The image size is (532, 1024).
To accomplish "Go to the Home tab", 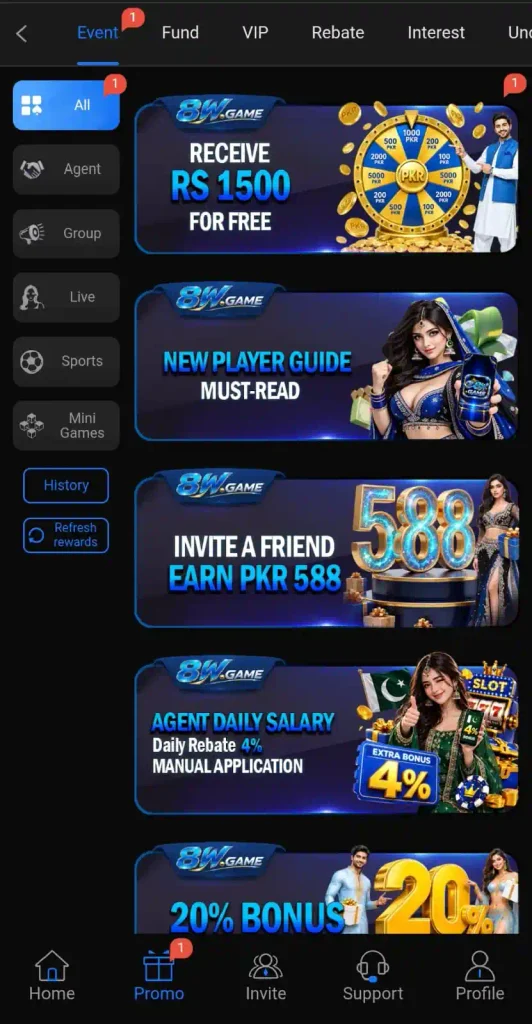I will [52, 975].
